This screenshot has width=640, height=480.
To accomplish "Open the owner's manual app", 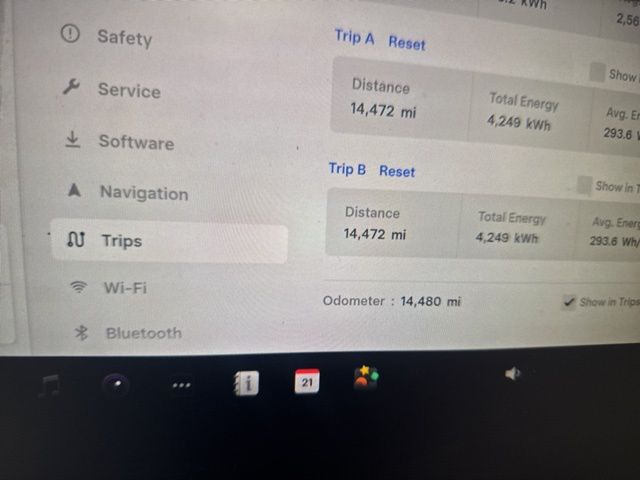I will tap(245, 383).
